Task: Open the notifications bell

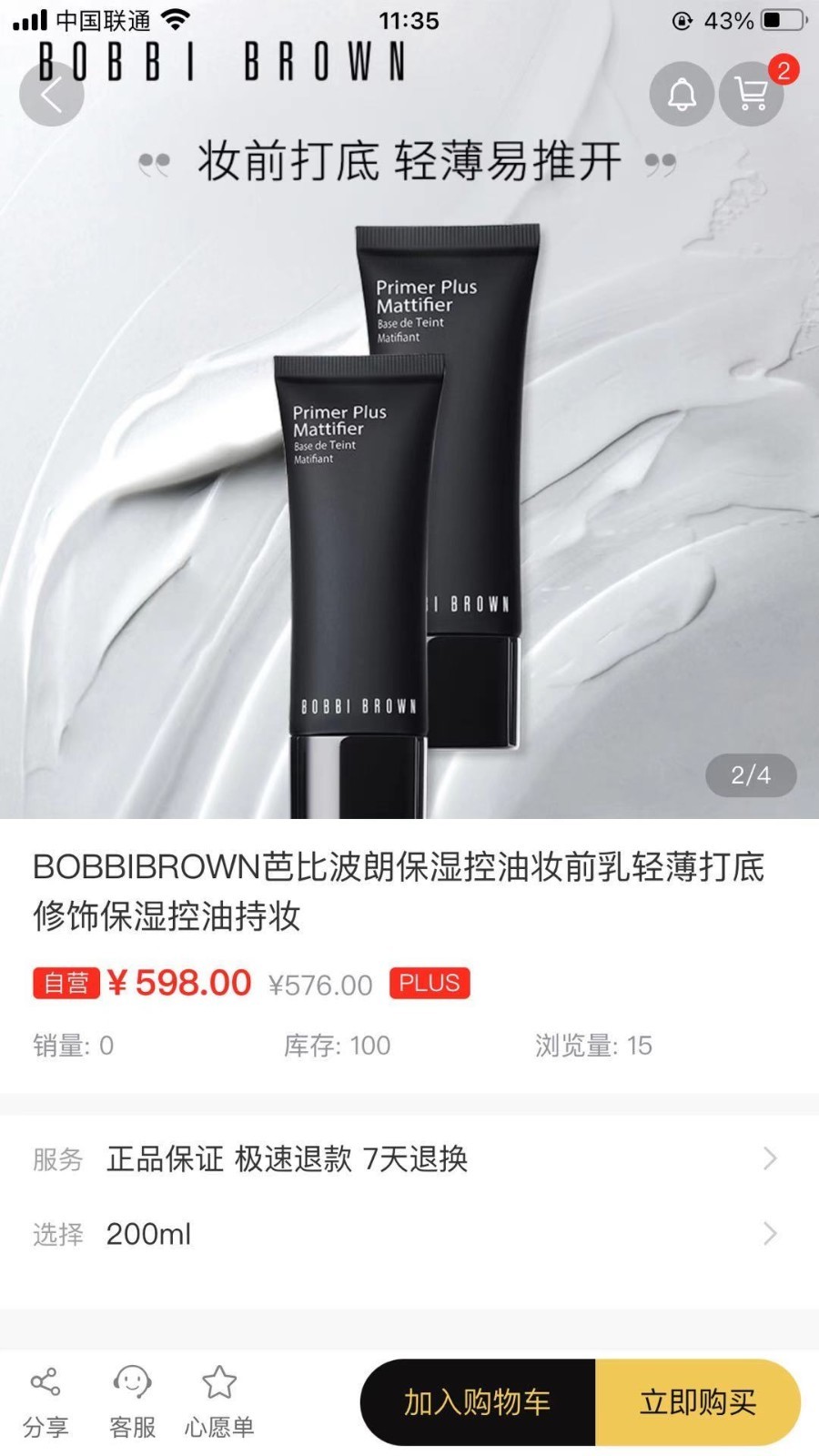Action: pos(682,94)
